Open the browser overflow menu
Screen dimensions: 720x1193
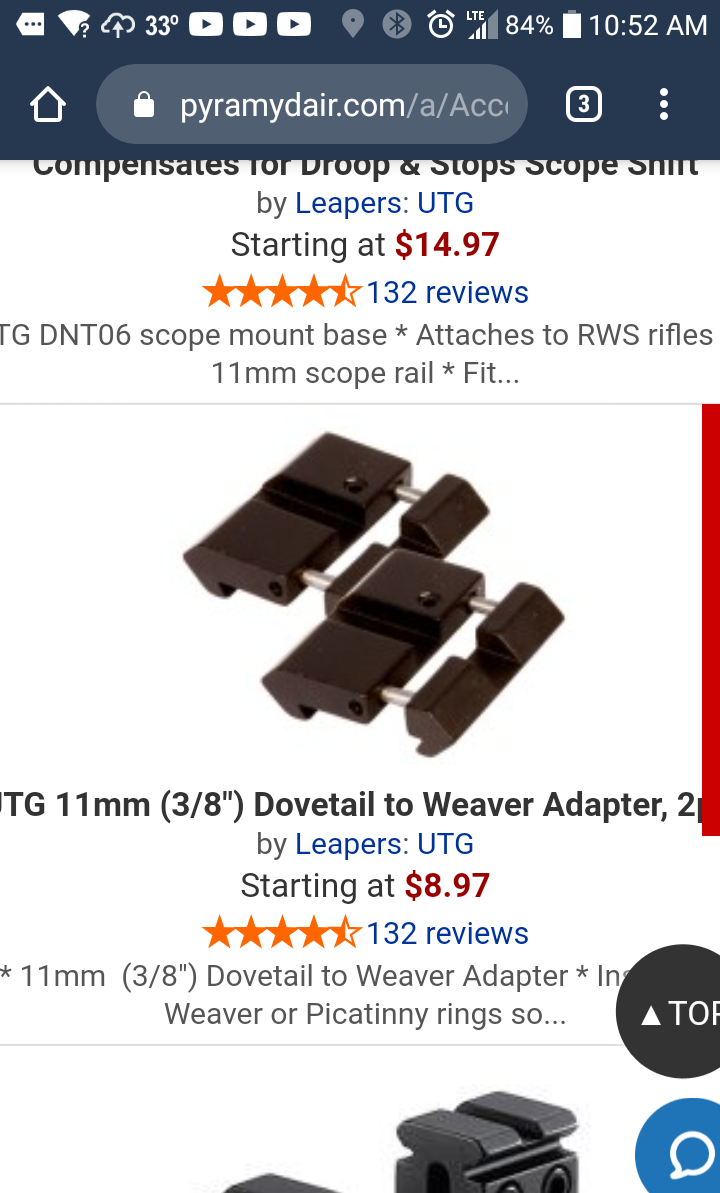tap(664, 105)
